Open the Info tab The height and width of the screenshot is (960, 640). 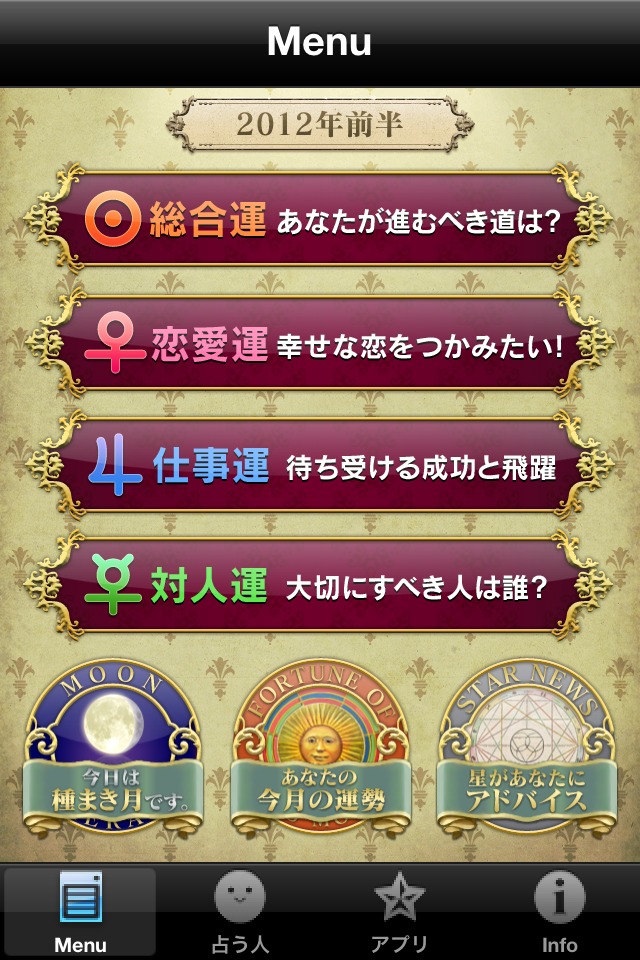tap(559, 911)
